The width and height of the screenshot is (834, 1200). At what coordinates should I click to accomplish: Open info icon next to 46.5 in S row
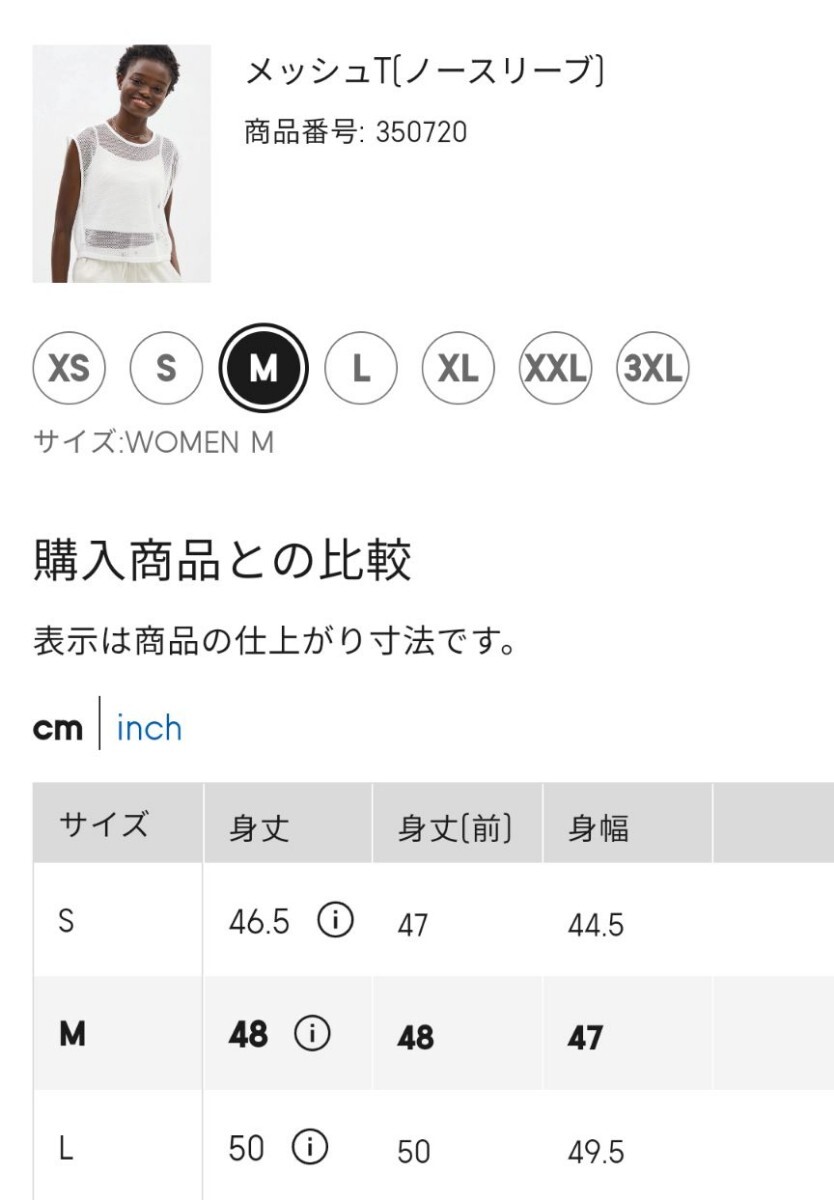click(335, 921)
